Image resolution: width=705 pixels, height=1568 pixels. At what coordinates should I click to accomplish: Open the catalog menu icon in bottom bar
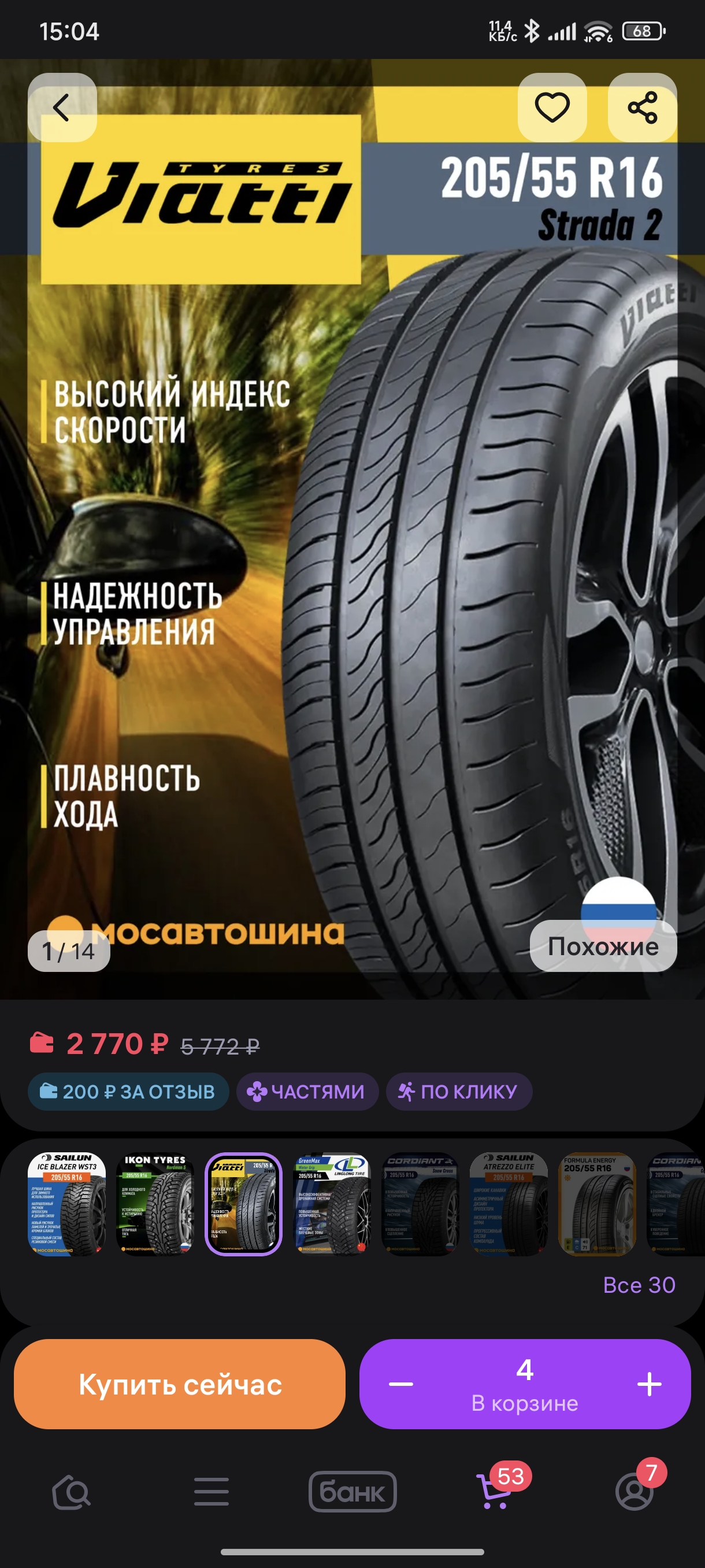pos(211,1492)
